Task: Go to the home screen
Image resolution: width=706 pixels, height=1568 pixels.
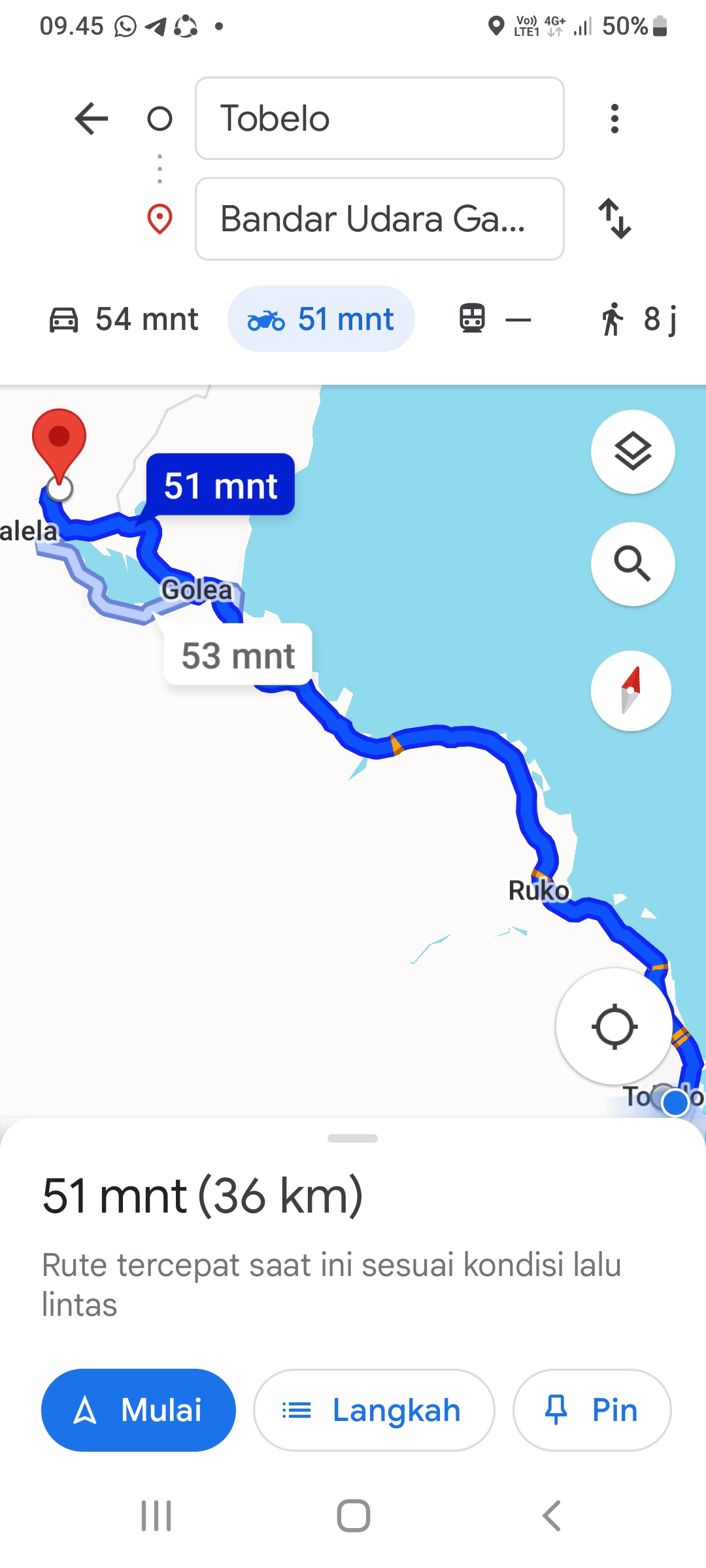Action: click(x=353, y=1516)
